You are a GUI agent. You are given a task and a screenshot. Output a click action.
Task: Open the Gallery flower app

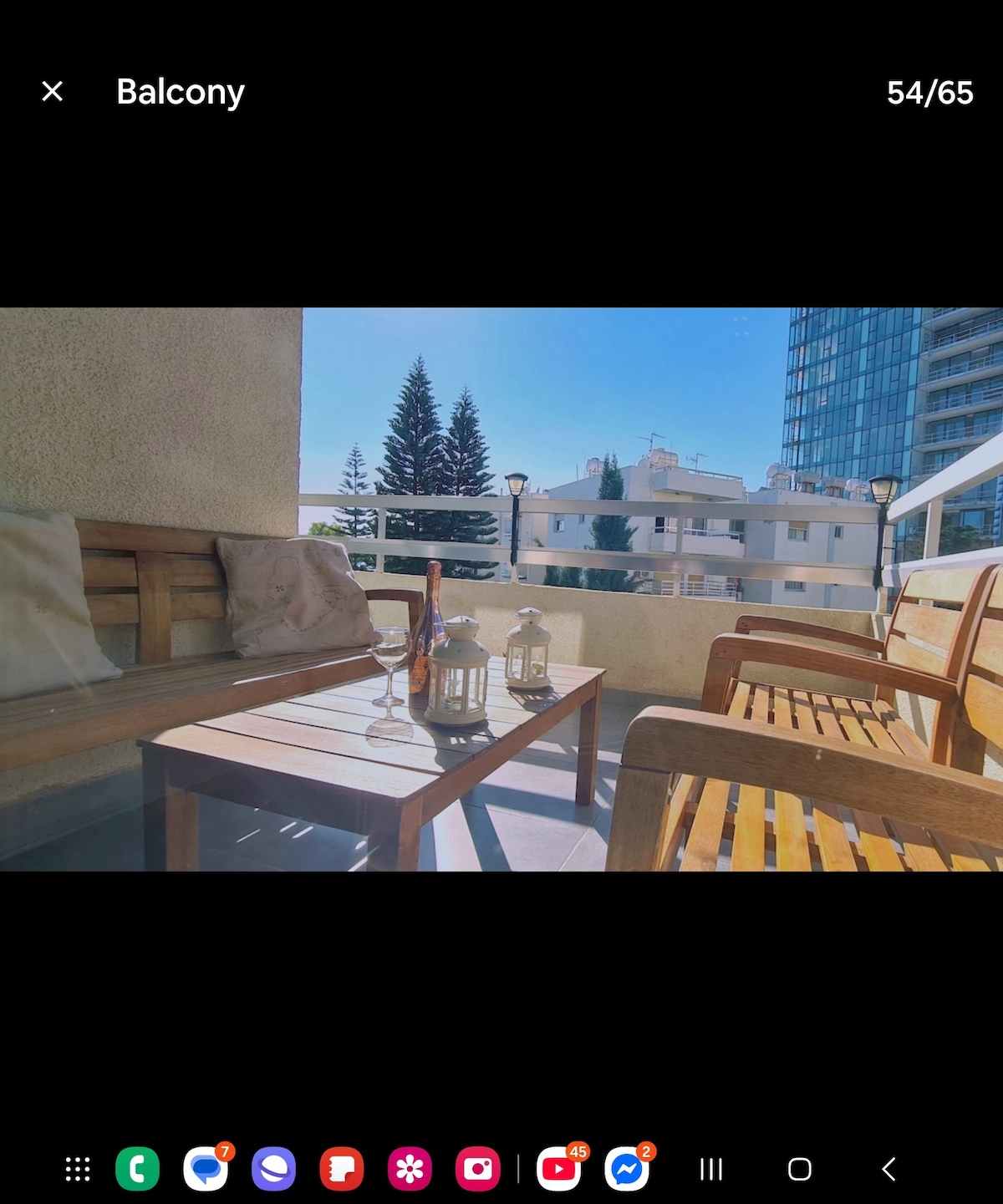point(410,1169)
